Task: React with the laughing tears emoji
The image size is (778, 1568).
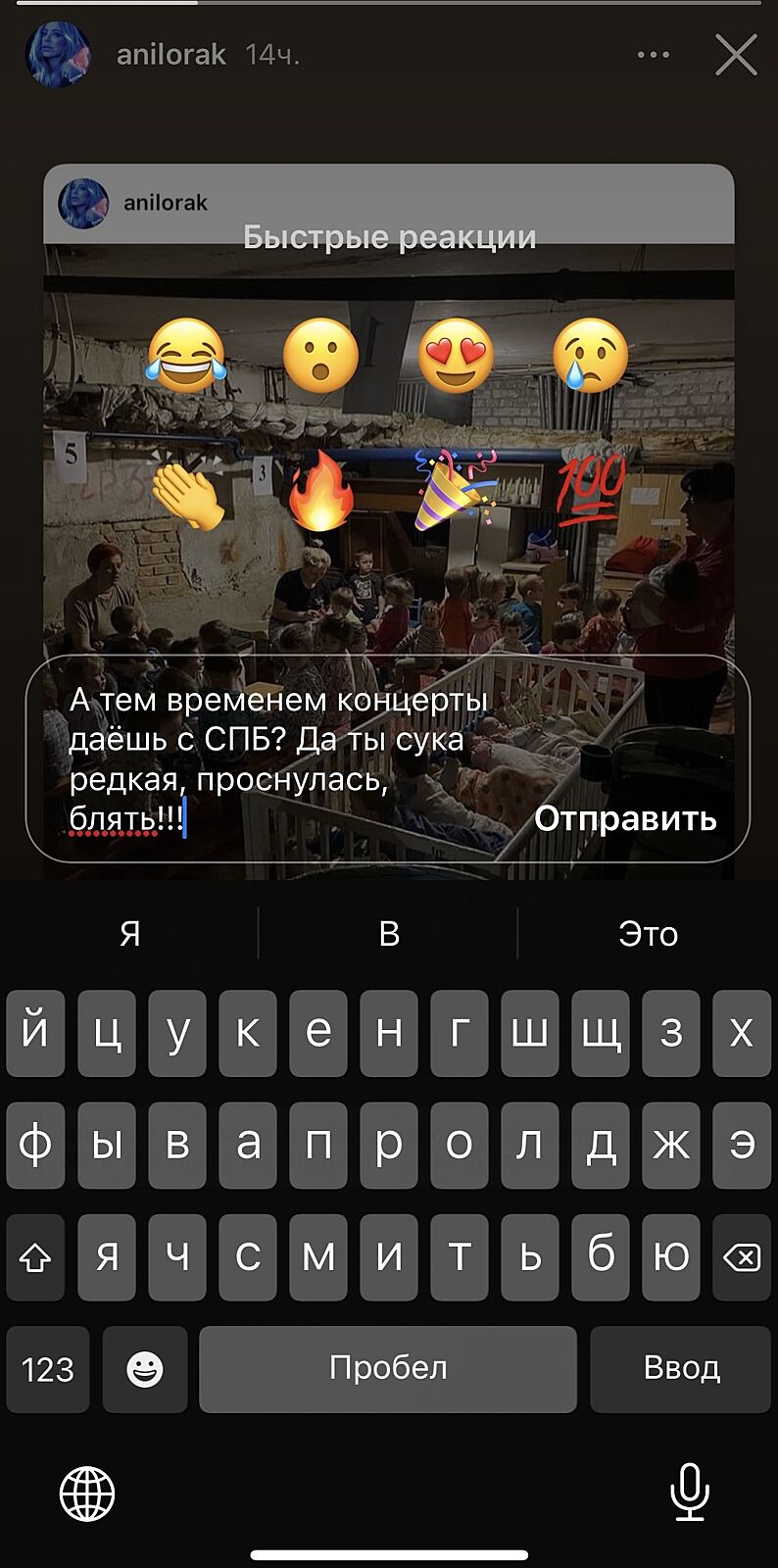Action: pos(186,355)
